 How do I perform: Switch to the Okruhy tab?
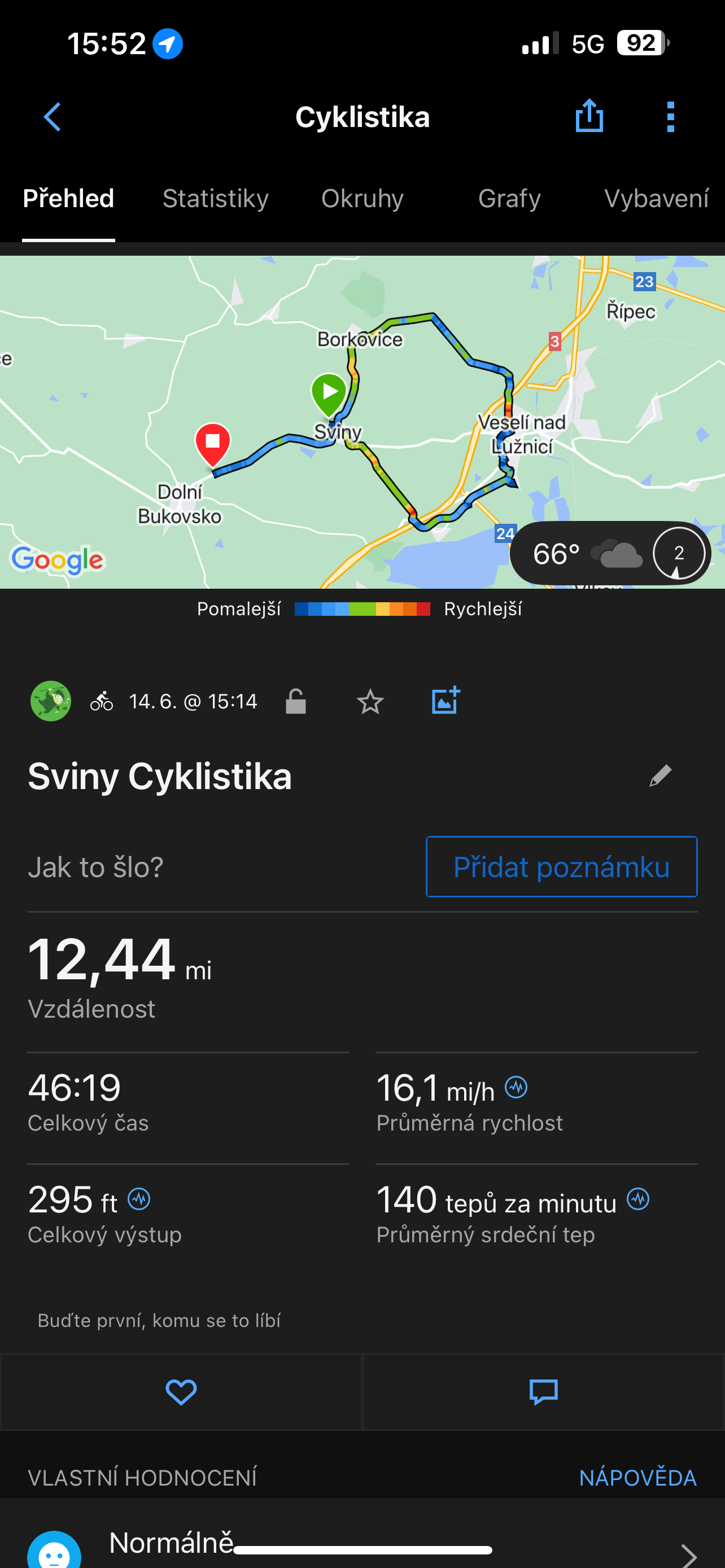tap(362, 199)
